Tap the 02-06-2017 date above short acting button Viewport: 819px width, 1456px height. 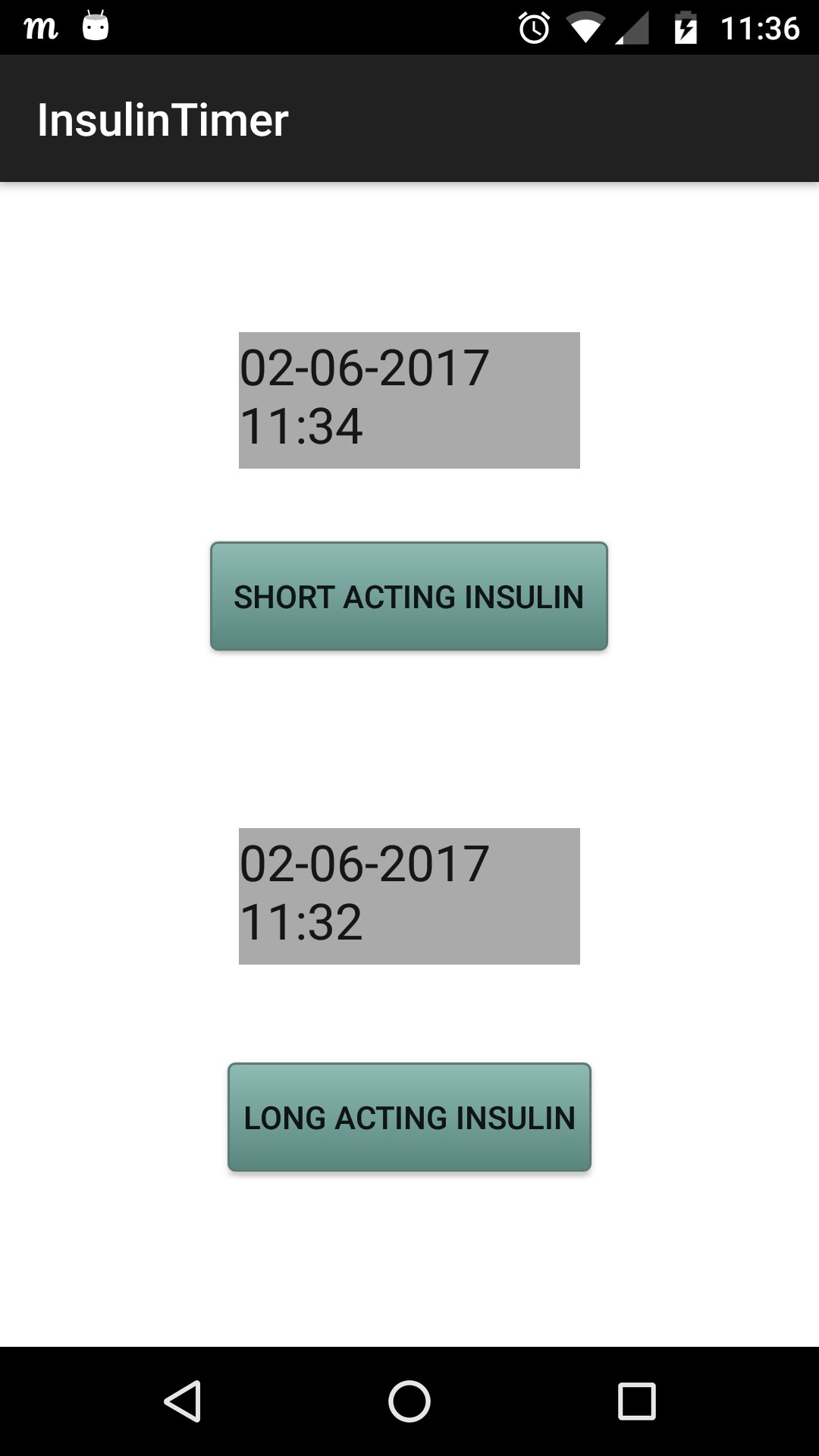(x=364, y=369)
